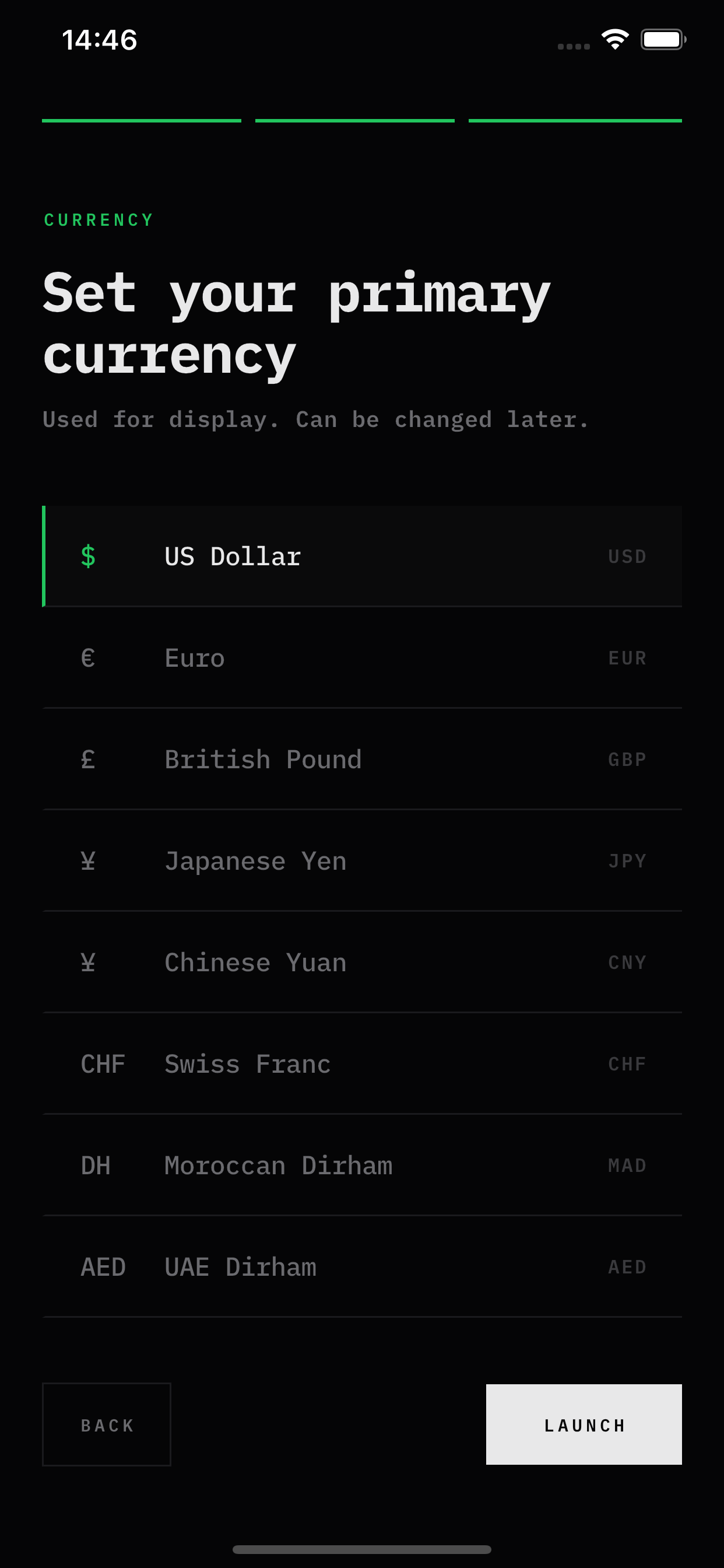724x1568 pixels.
Task: Choose the UAE Dirham option
Action: [362, 1266]
